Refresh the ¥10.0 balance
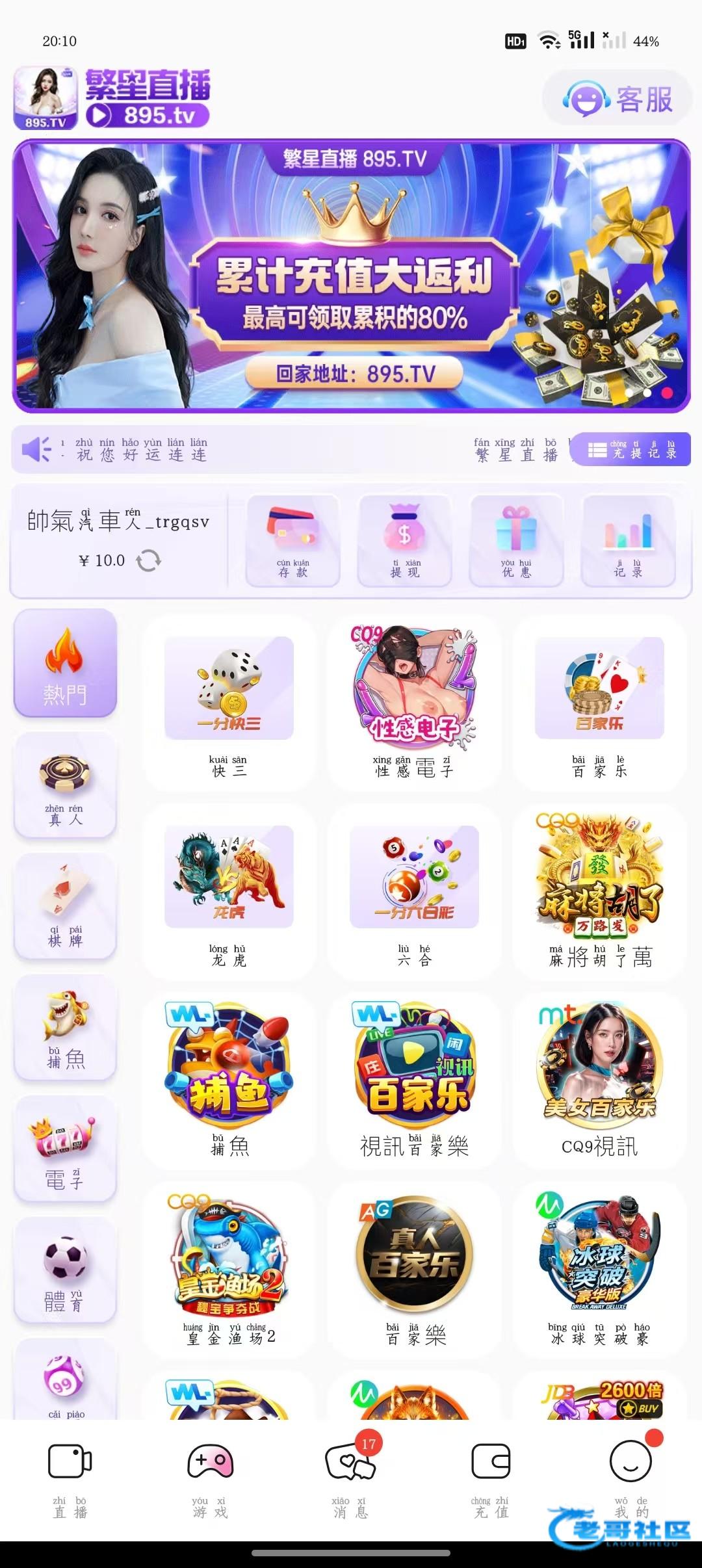This screenshot has width=702, height=1568. coord(148,560)
